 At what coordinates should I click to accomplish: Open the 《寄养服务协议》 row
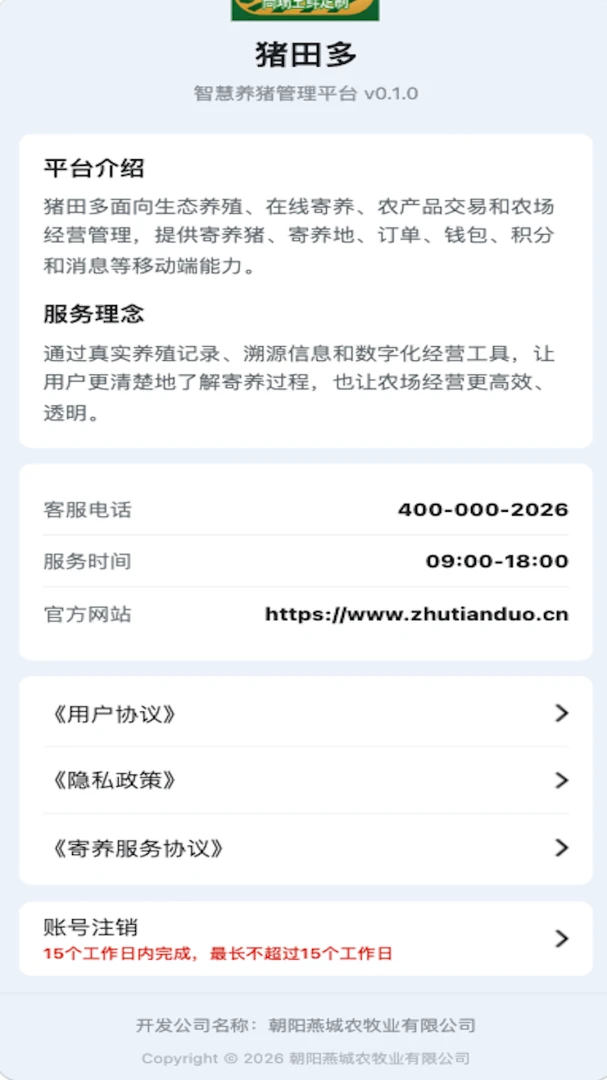coord(306,847)
